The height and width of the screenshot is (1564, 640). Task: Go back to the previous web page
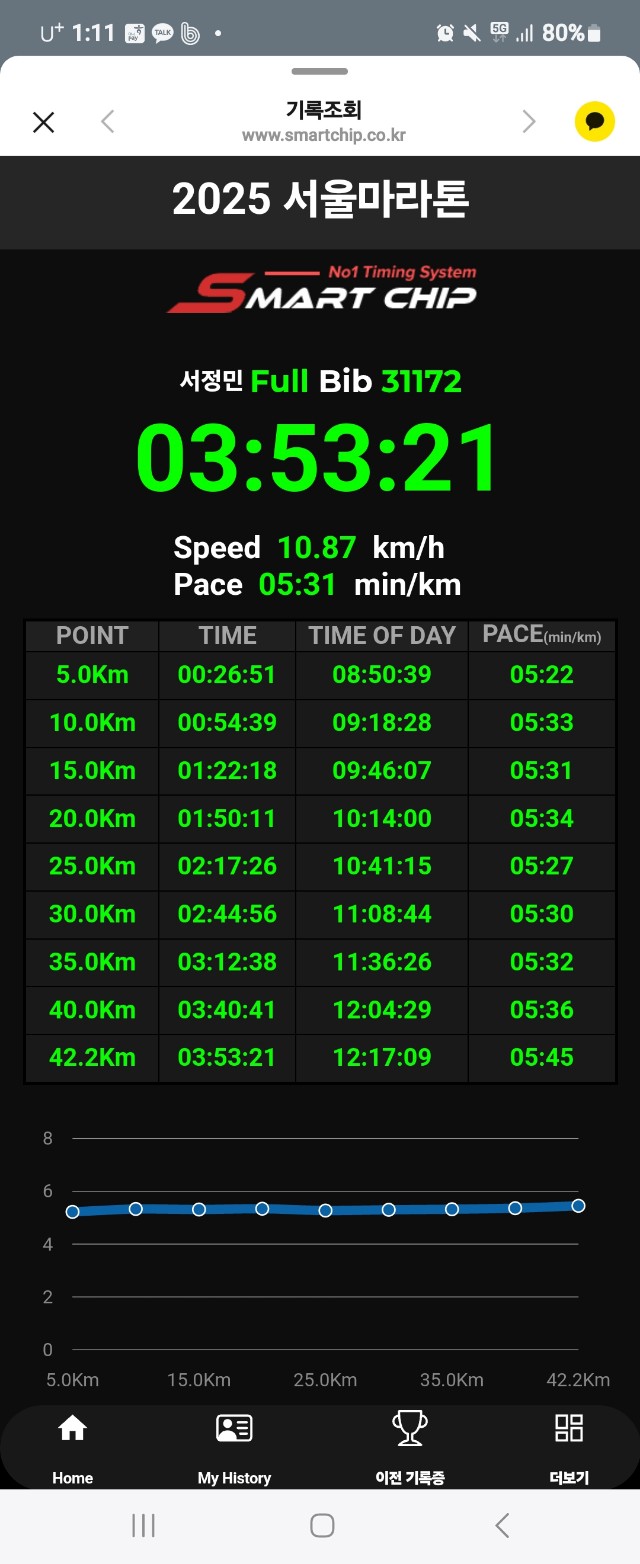click(x=108, y=122)
